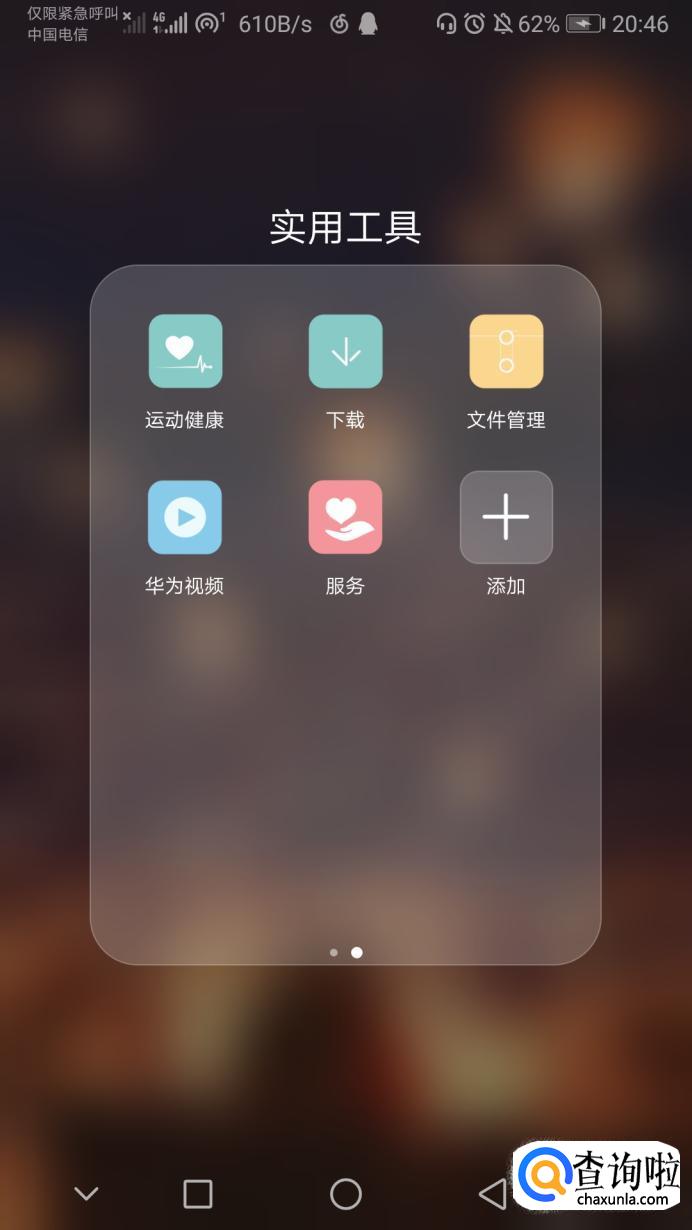Launch the 华为视频 video app
Screen dimensions: 692x1230
[185, 518]
